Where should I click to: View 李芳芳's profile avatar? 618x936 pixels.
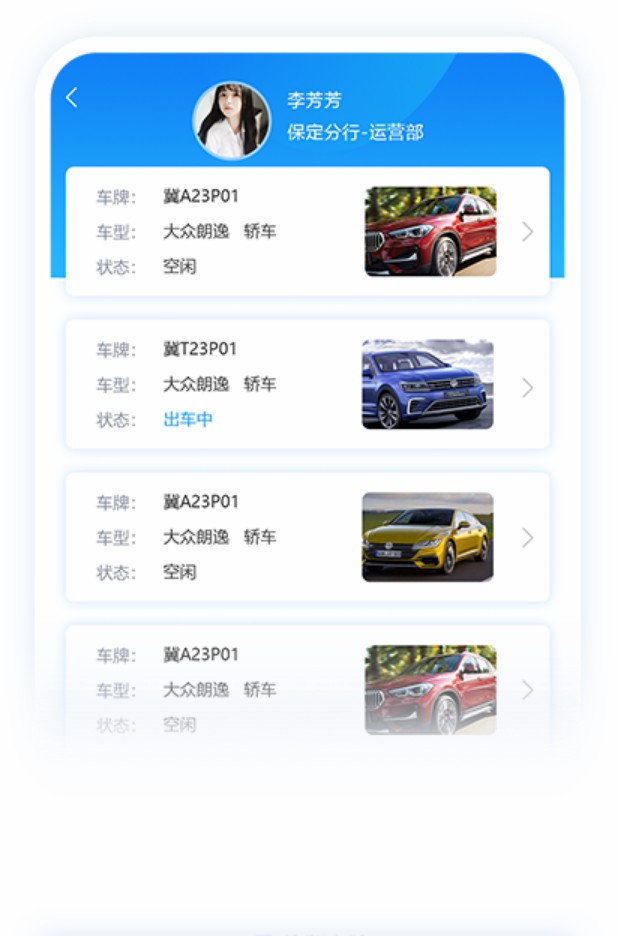pyautogui.click(x=231, y=121)
